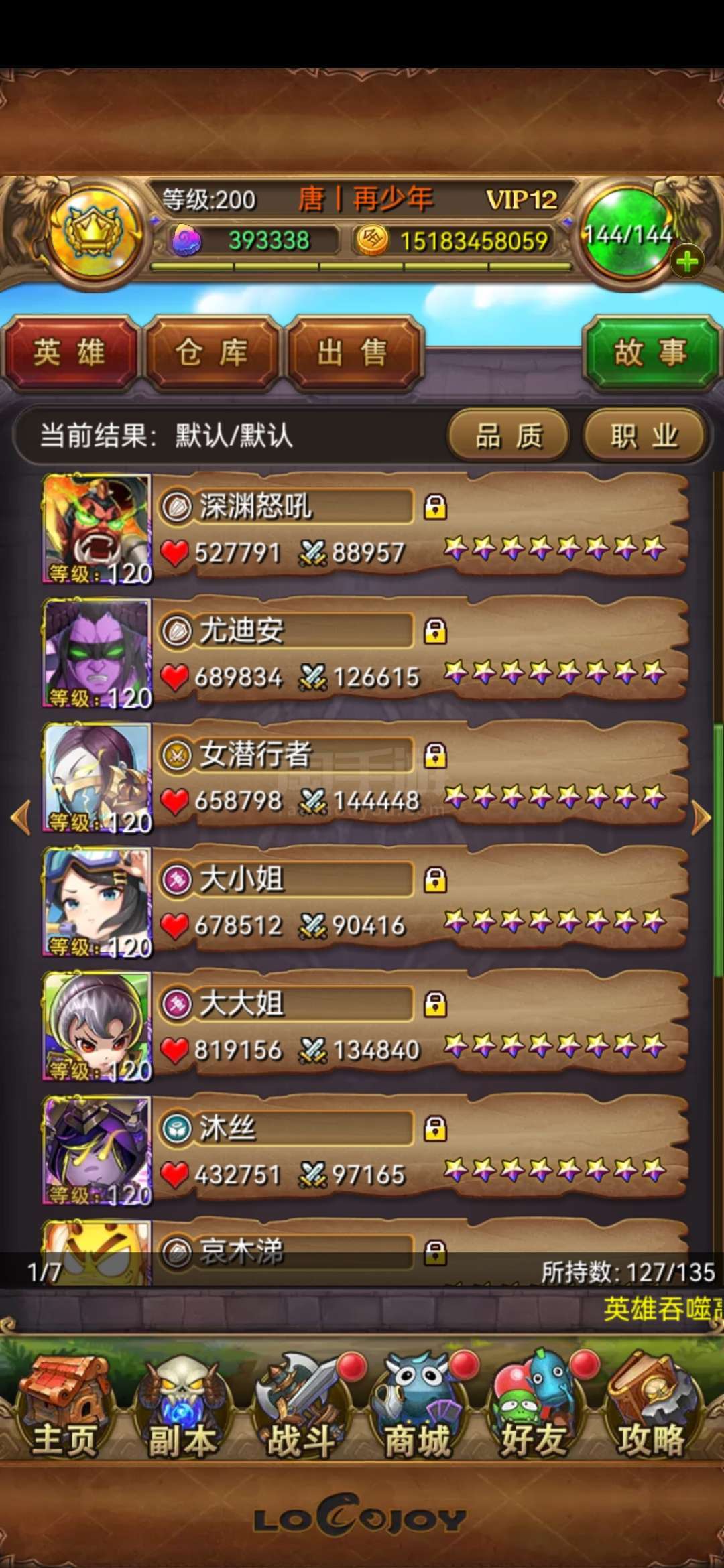724x1568 pixels.
Task: Go to previous hero page arrow
Action: tap(21, 818)
